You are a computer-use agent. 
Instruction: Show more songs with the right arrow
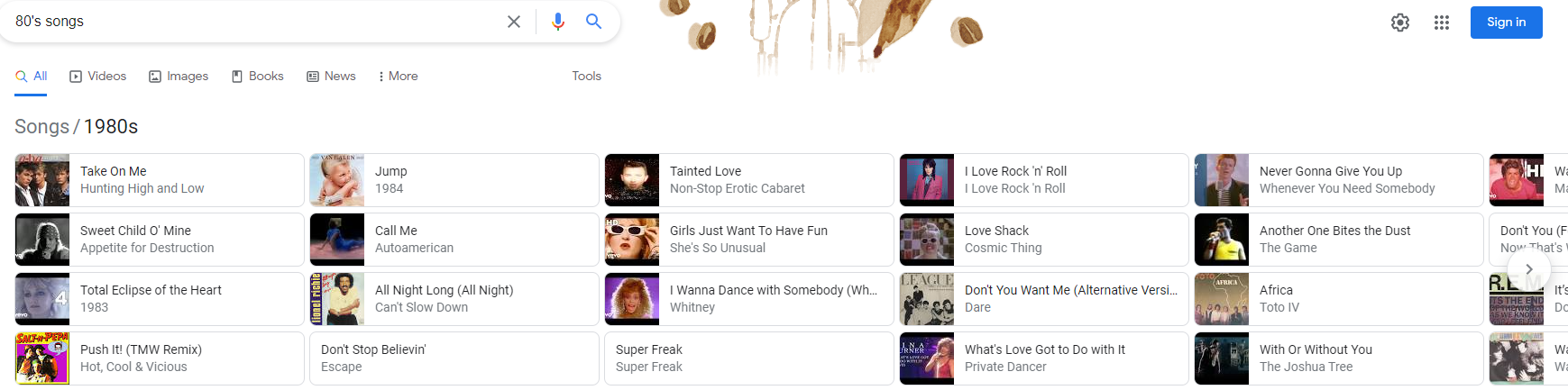(1528, 269)
